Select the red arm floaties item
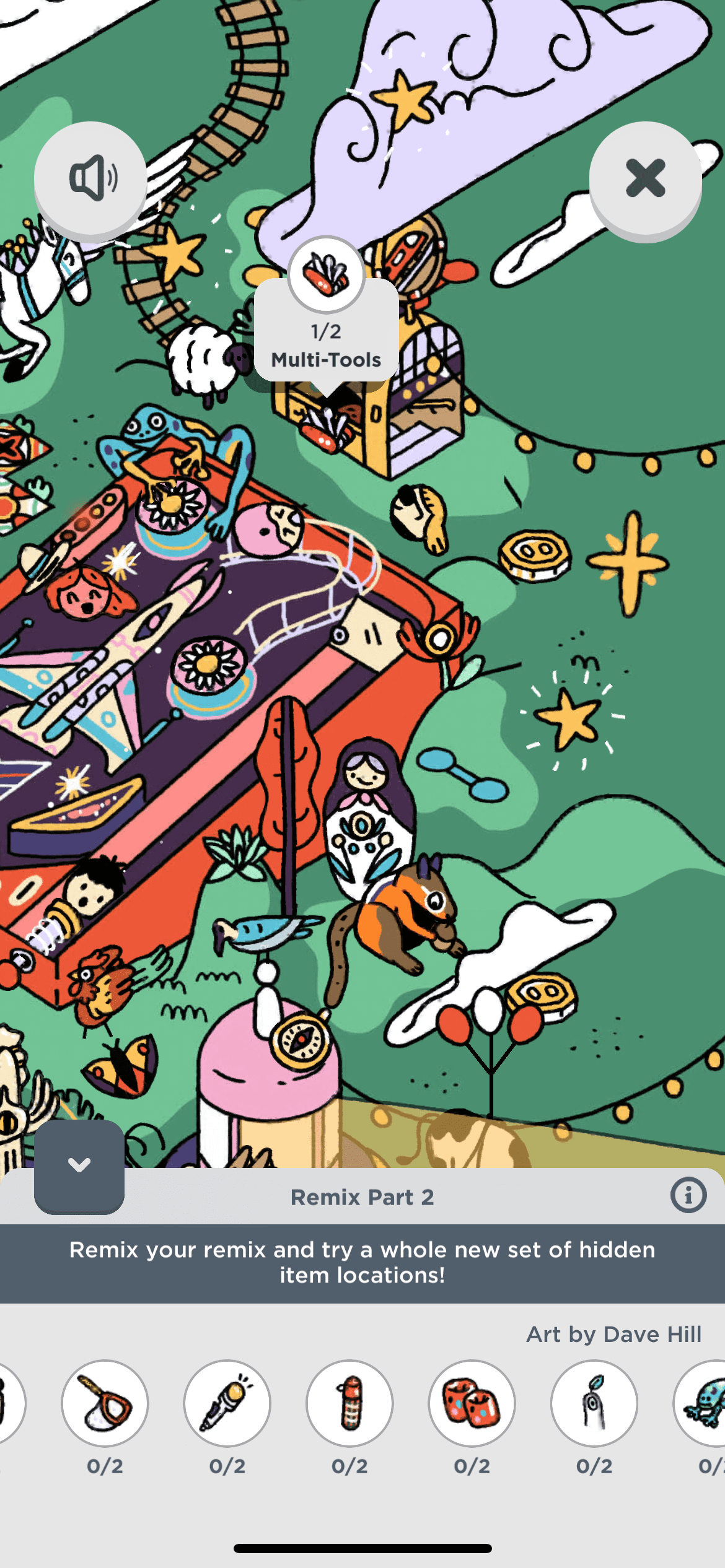This screenshot has width=725, height=1568. (x=472, y=1403)
